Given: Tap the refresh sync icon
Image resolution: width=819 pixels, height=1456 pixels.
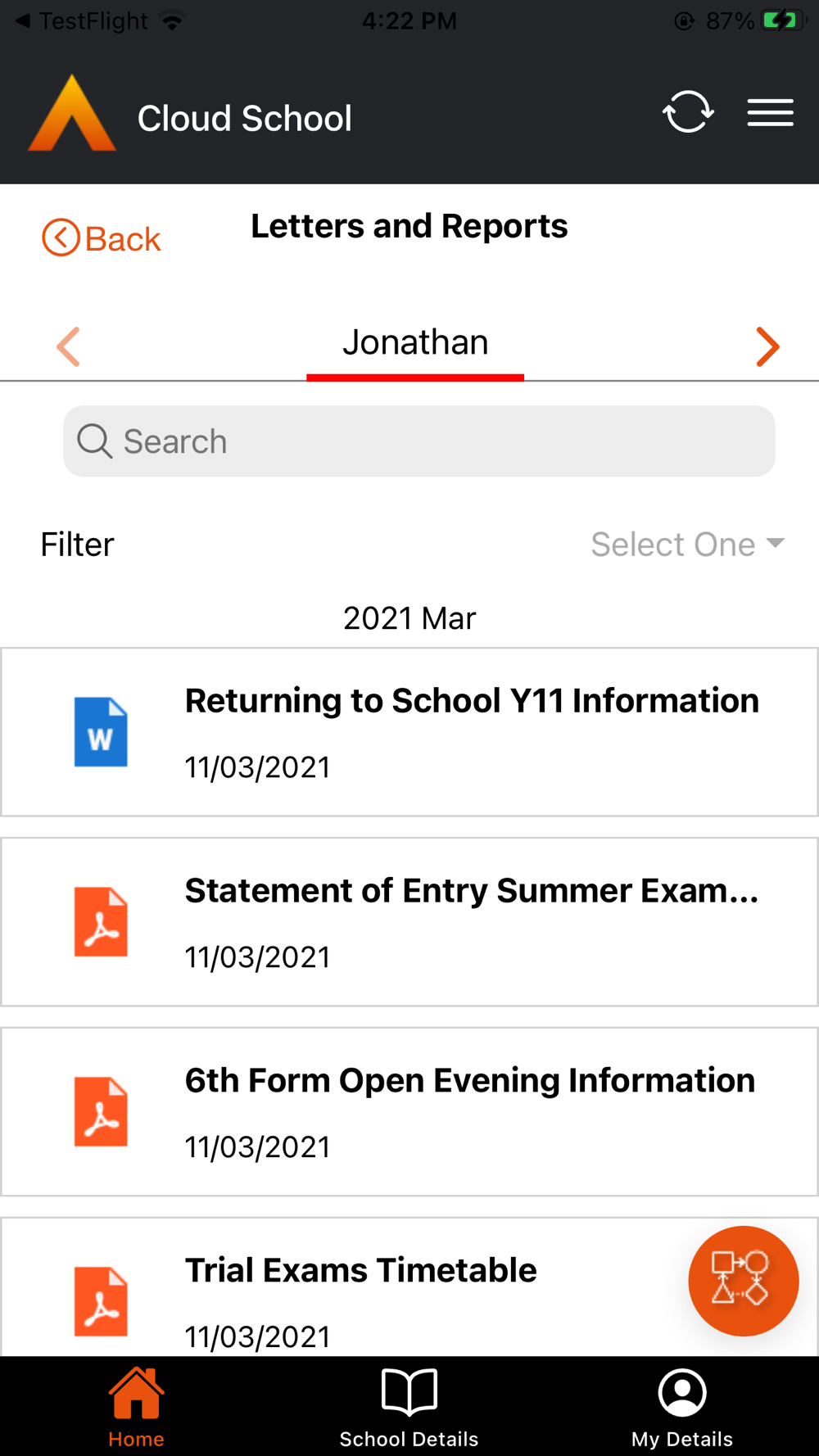Looking at the screenshot, I should [x=688, y=112].
